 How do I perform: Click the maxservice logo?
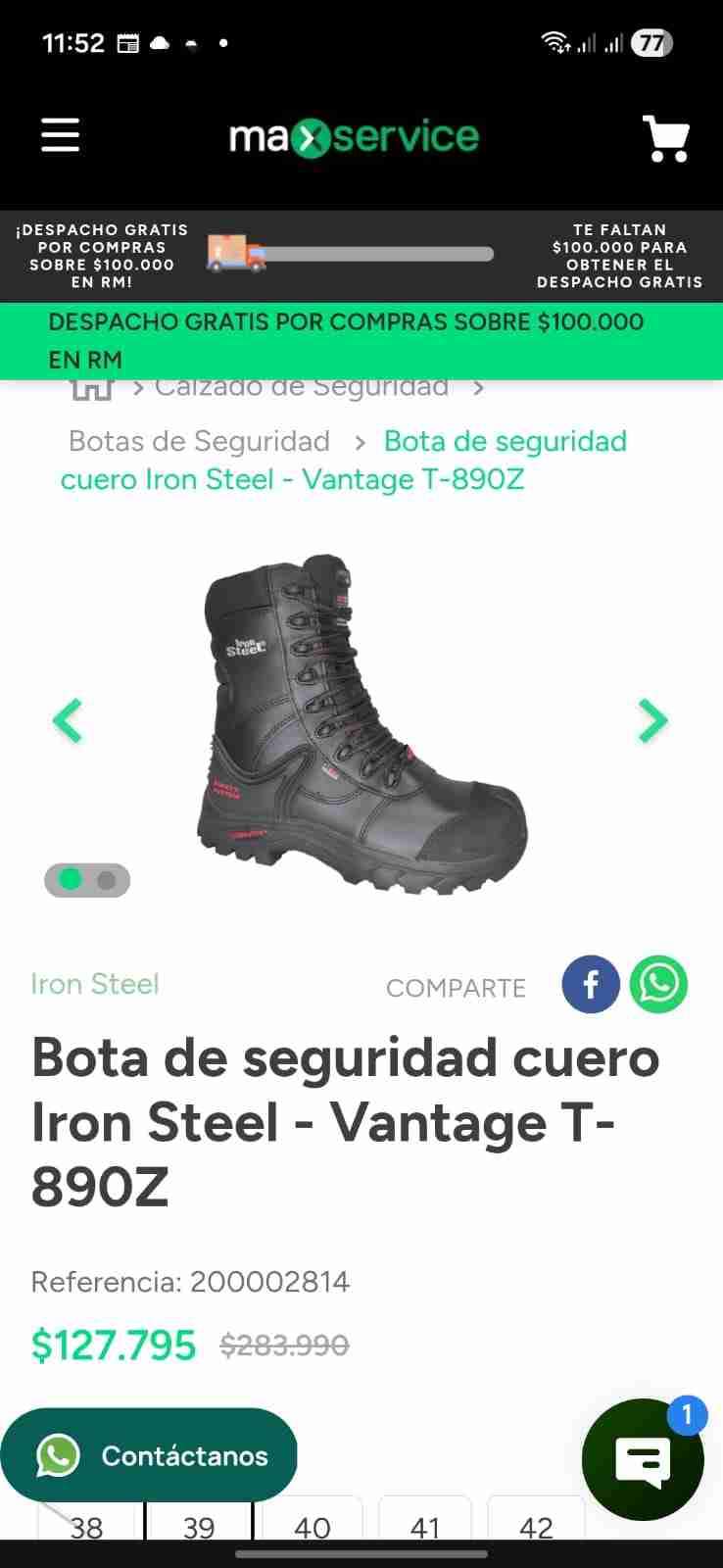click(354, 137)
